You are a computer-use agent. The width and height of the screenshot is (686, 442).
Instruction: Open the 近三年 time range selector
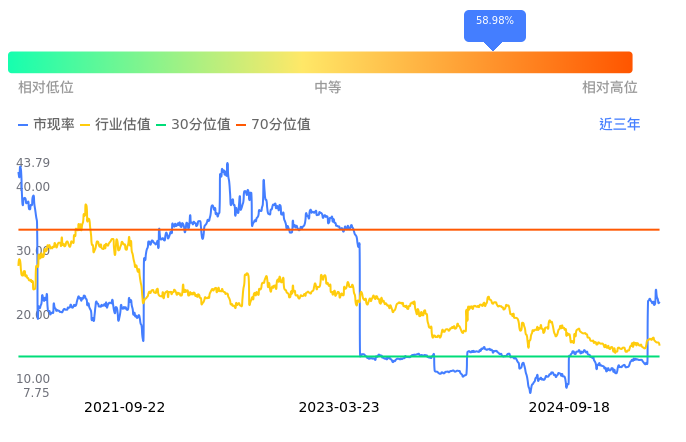[619, 124]
